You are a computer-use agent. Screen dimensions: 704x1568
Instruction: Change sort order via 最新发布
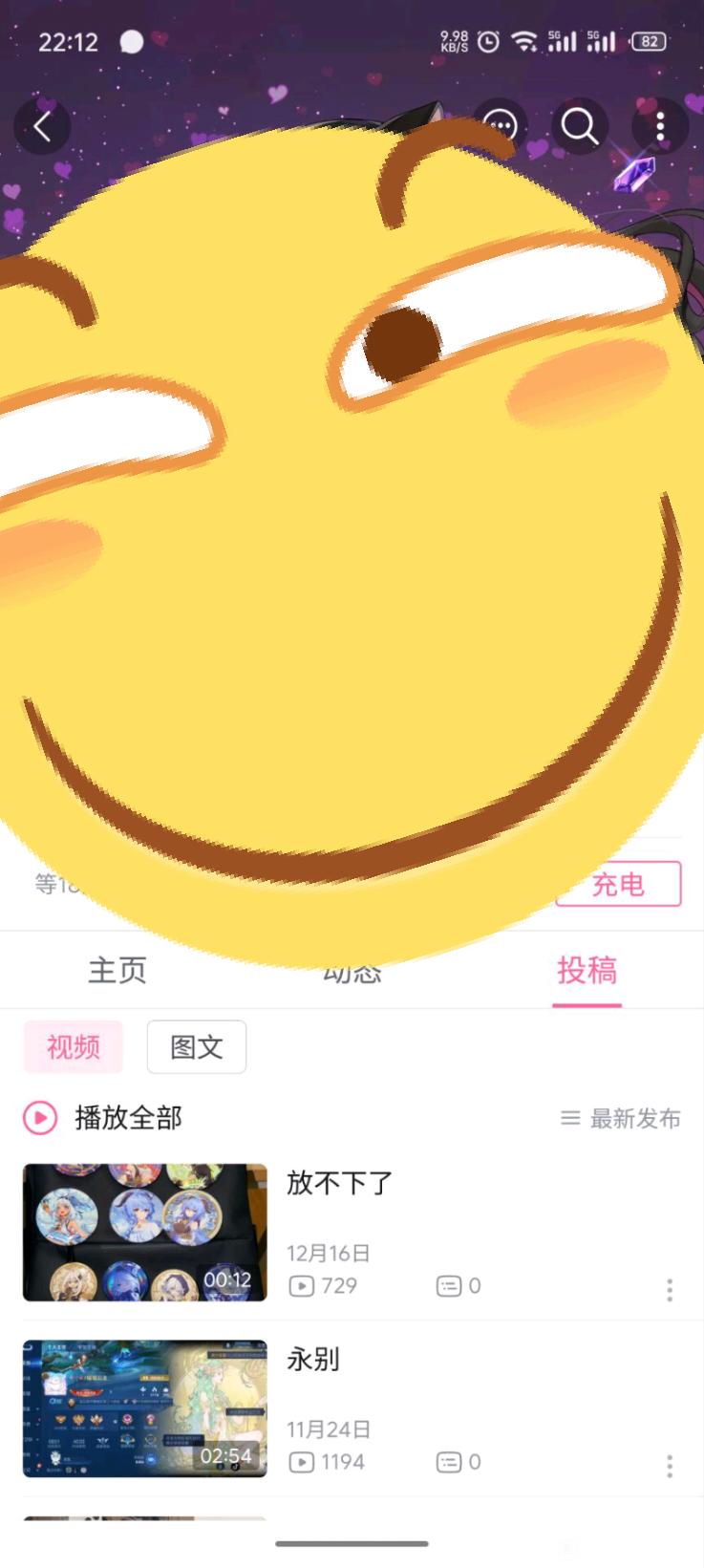pos(621,1118)
